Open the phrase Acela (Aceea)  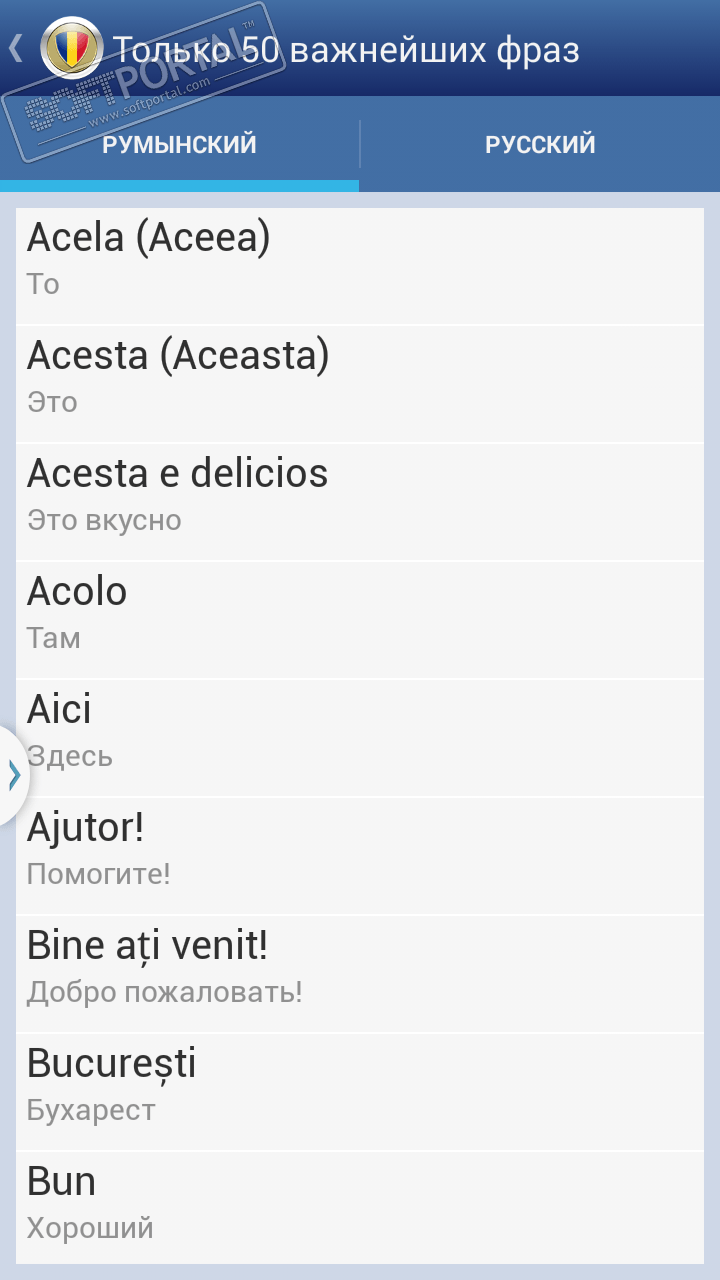tap(360, 266)
